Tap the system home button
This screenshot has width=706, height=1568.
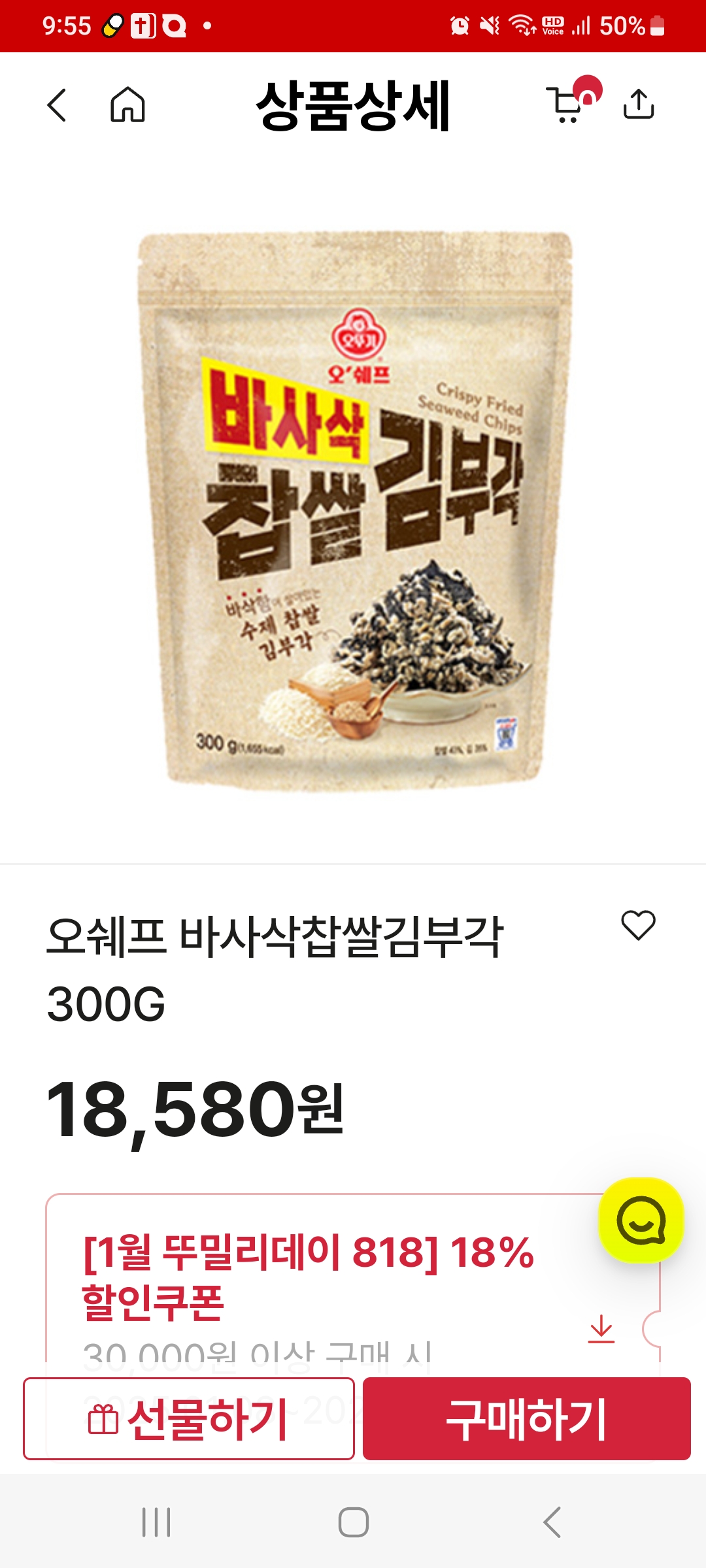[x=353, y=1522]
